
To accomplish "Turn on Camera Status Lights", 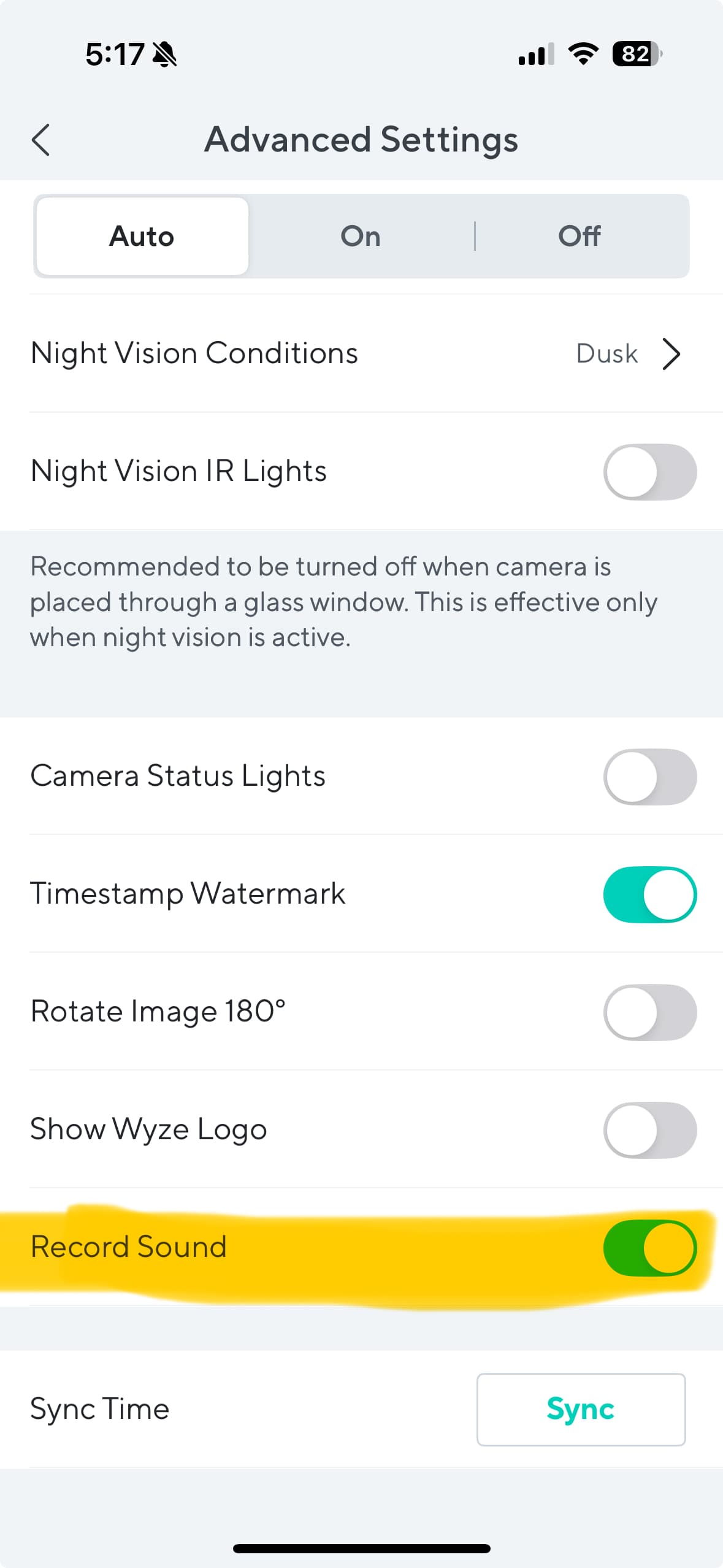I will pos(649,777).
